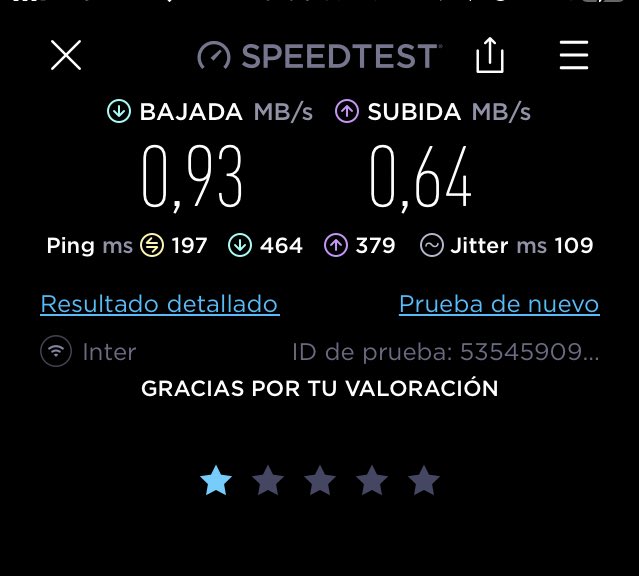Close the speed test result
This screenshot has width=639, height=576.
[x=66, y=56]
